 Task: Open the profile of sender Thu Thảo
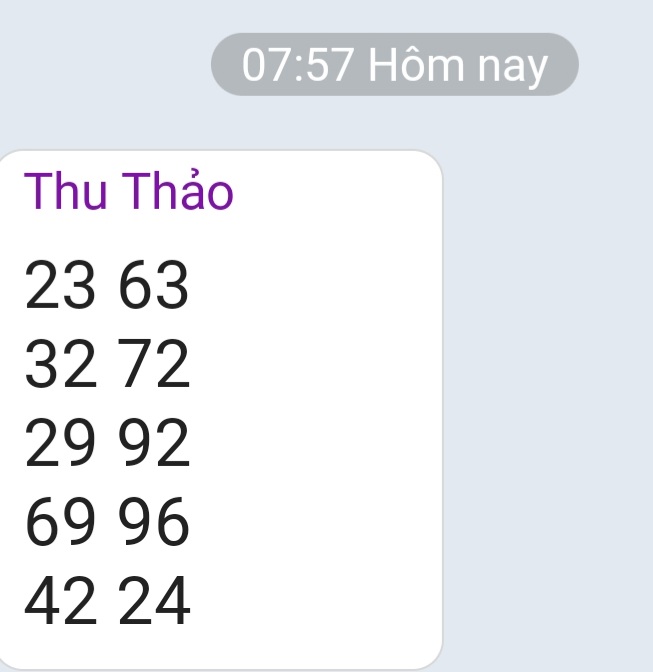click(128, 192)
